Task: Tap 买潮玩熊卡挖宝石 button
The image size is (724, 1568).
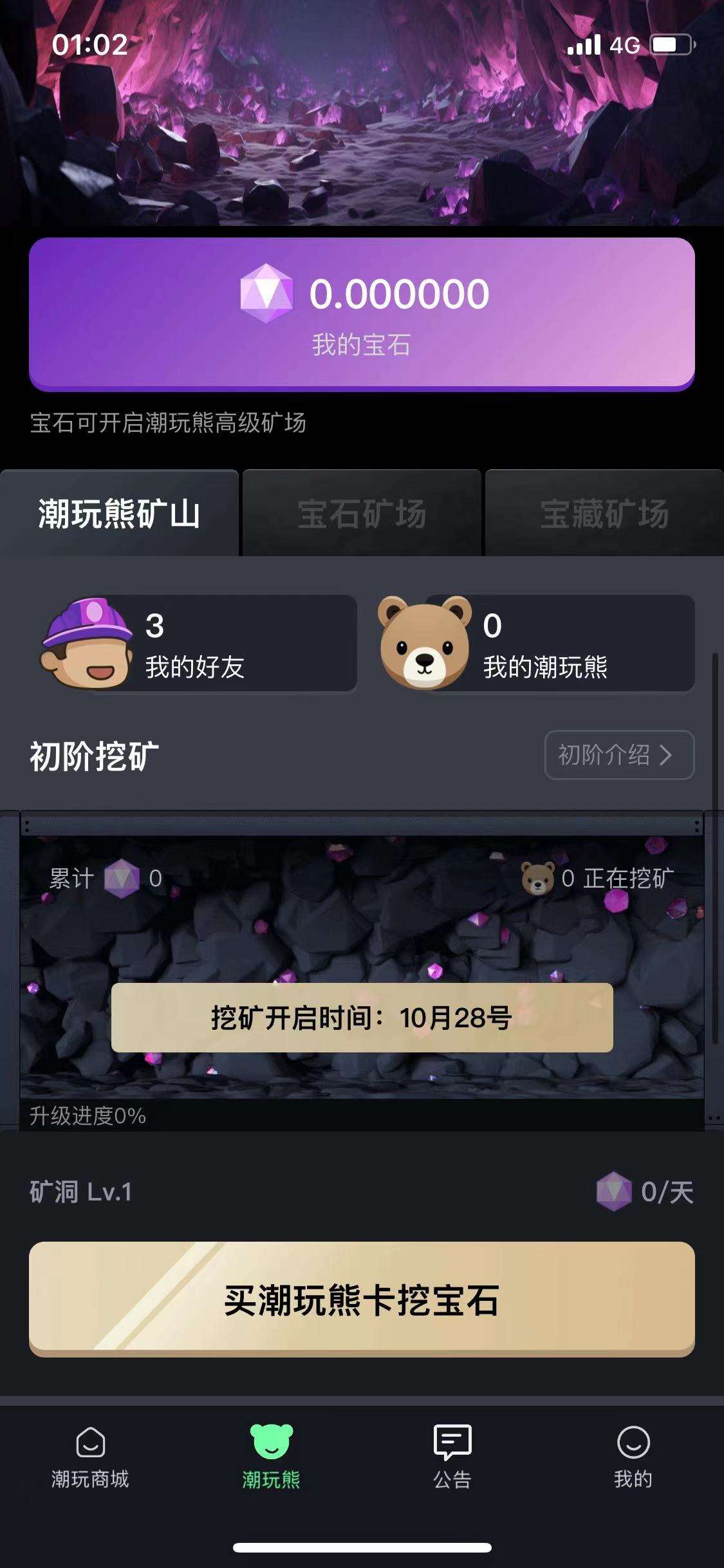Action: pos(362,1300)
